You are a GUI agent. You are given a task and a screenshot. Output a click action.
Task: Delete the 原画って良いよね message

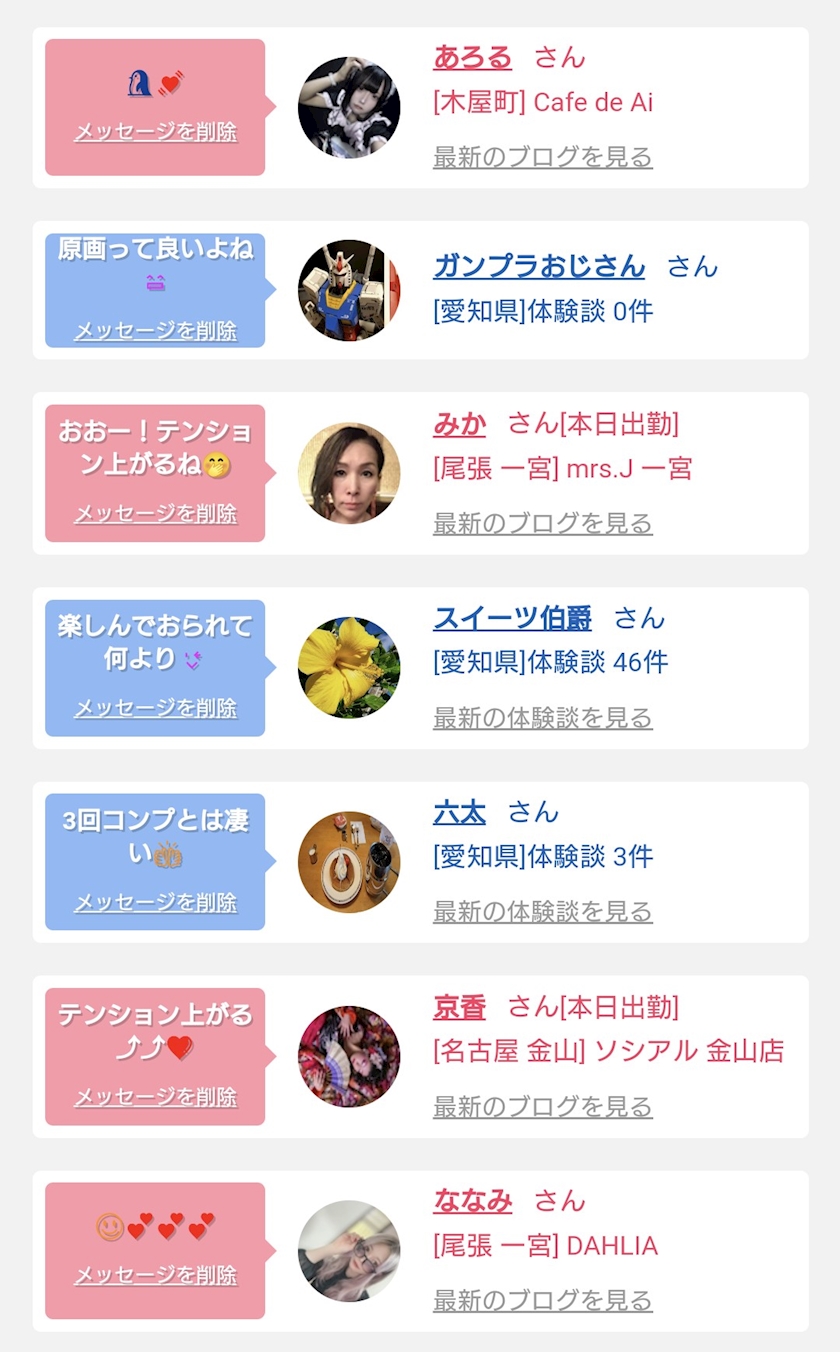[155, 330]
